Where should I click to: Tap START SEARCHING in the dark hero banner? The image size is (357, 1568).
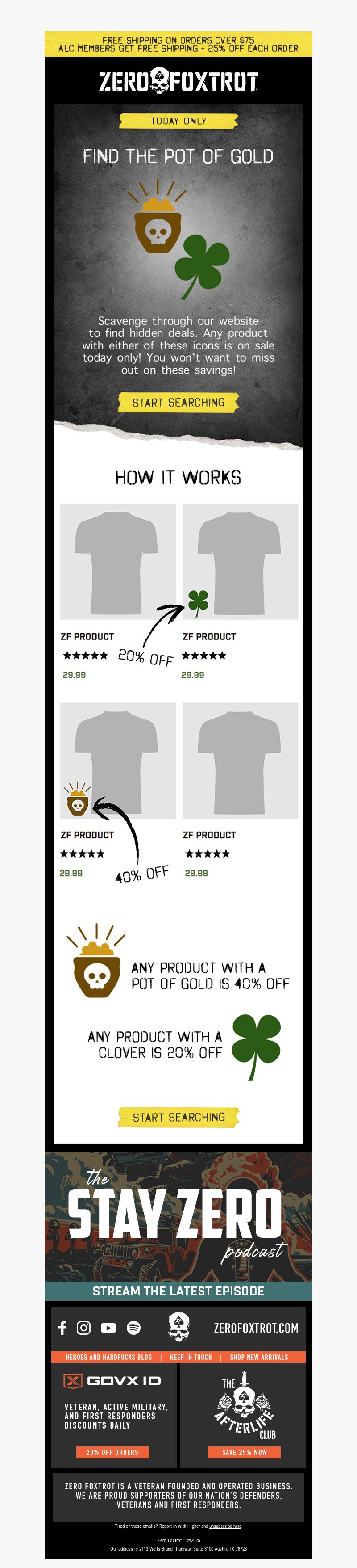coord(178,402)
